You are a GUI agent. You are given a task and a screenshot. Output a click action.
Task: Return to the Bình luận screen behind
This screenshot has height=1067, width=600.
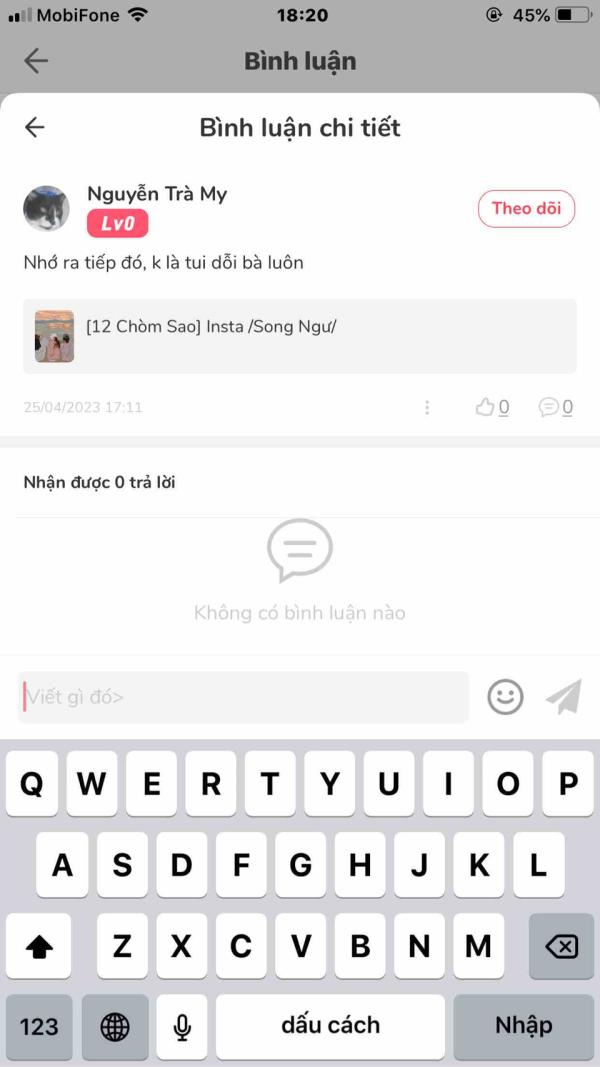click(36, 61)
